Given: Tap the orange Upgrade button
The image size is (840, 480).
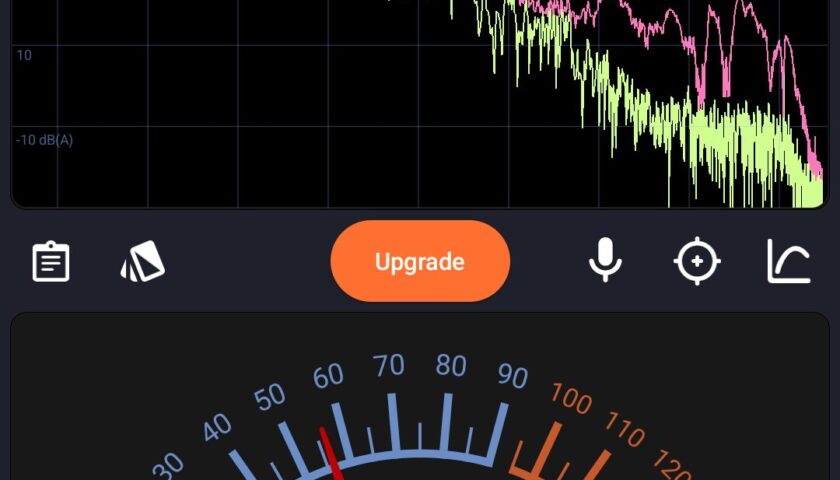Looking at the screenshot, I should 420,262.
